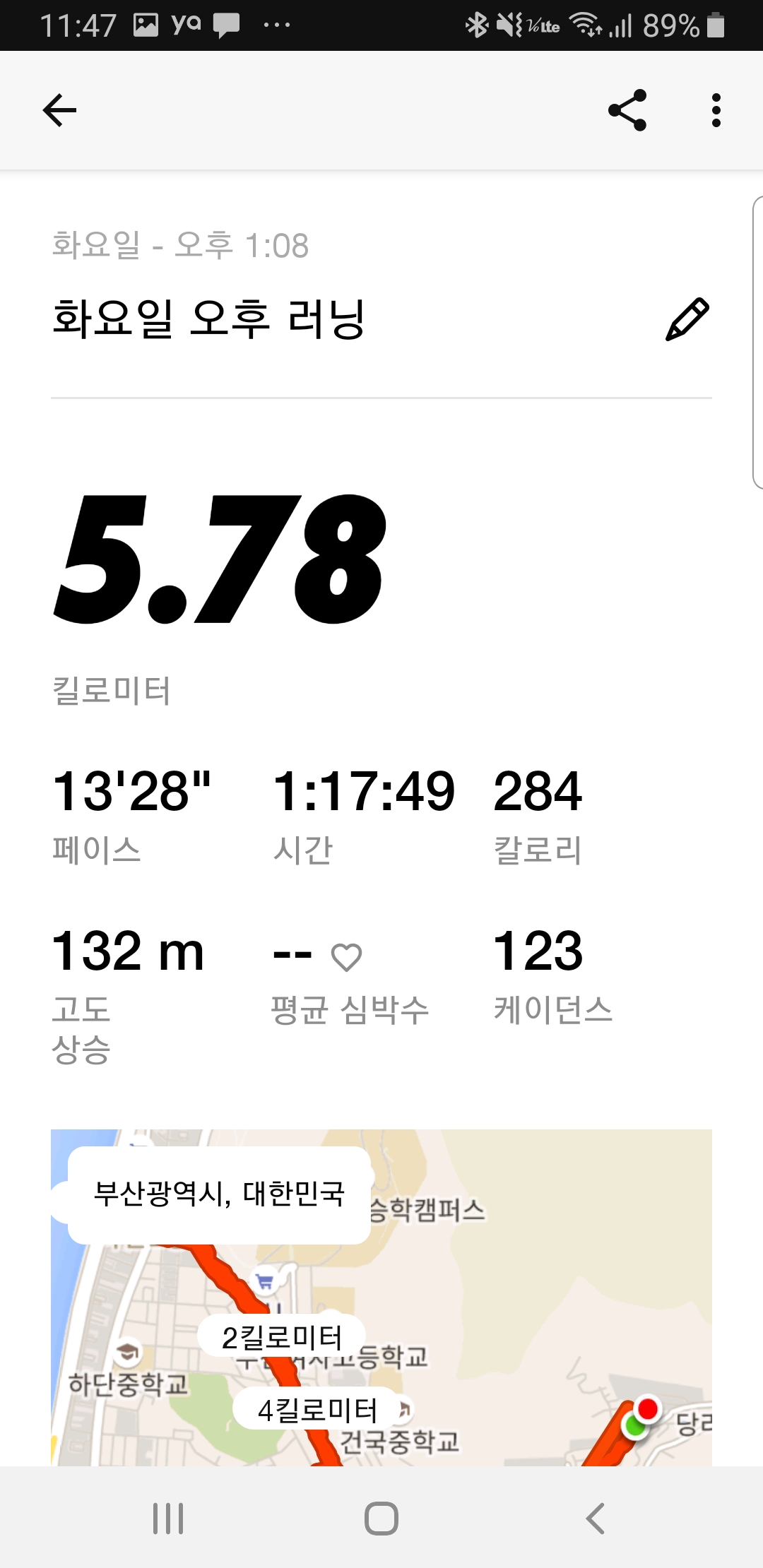Go back using the top arrow
This screenshot has width=763, height=1568.
[x=59, y=110]
